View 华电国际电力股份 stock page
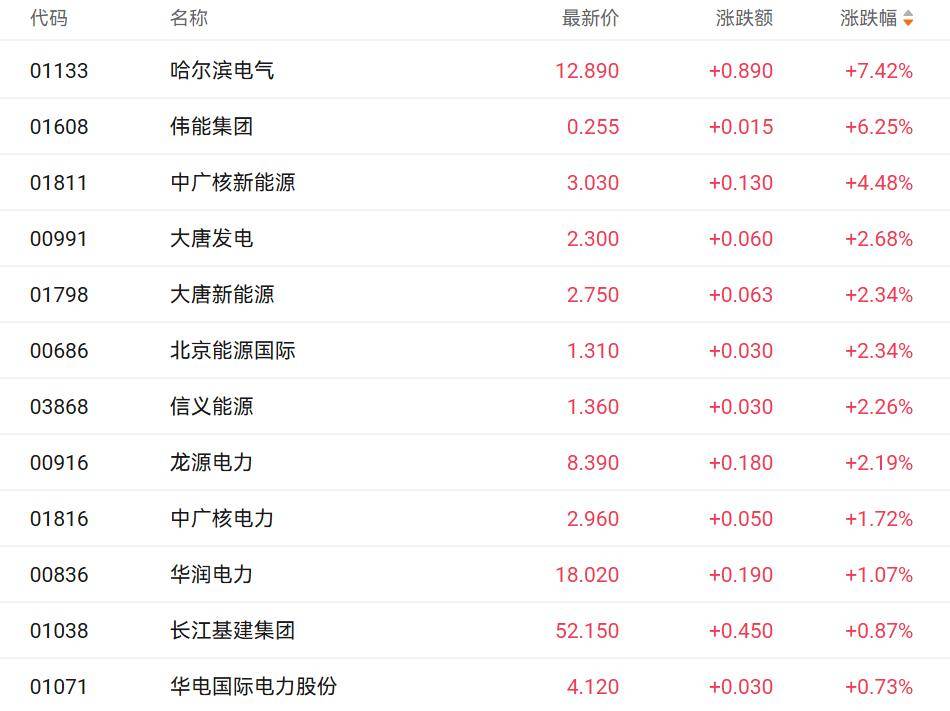Image resolution: width=950 pixels, height=711 pixels. click(253, 687)
